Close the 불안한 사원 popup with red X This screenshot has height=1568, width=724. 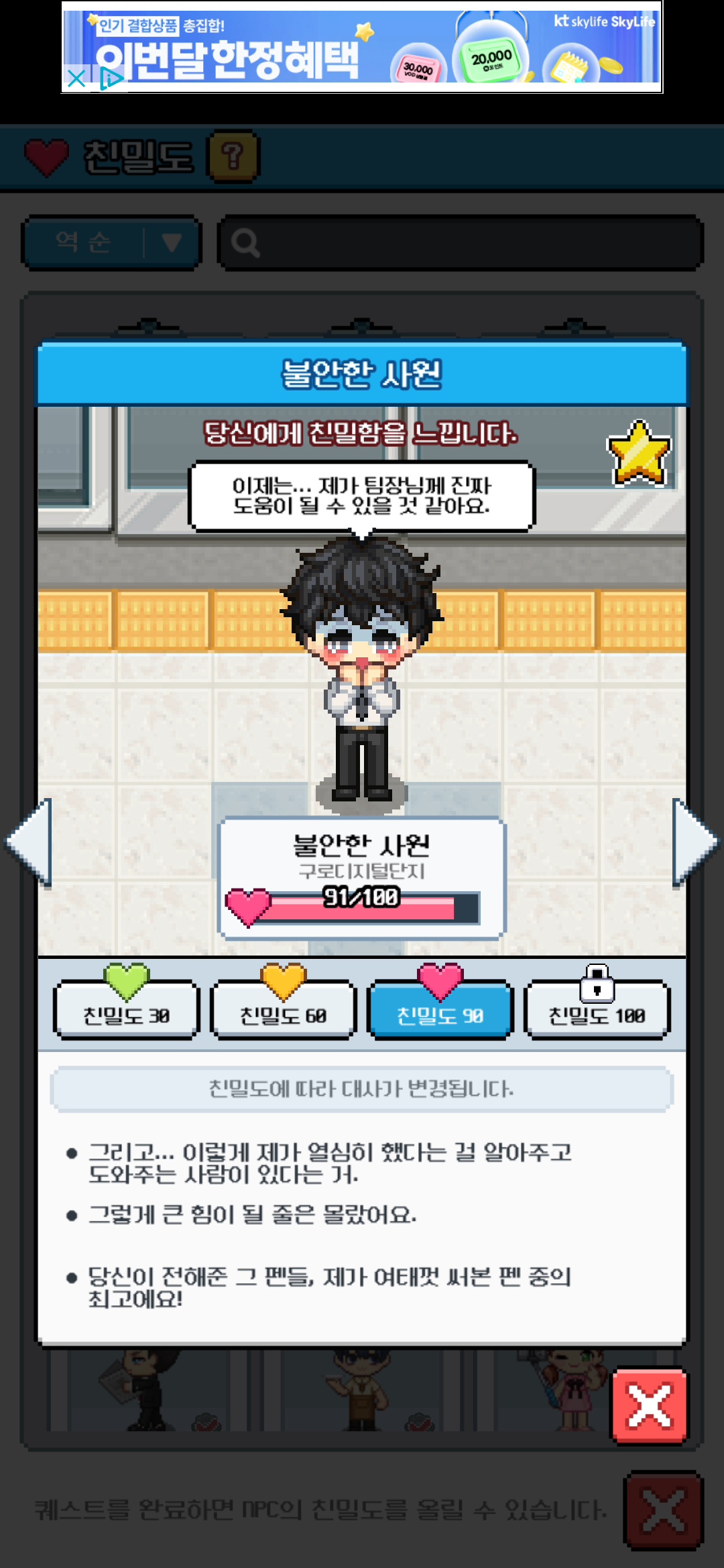[649, 1405]
